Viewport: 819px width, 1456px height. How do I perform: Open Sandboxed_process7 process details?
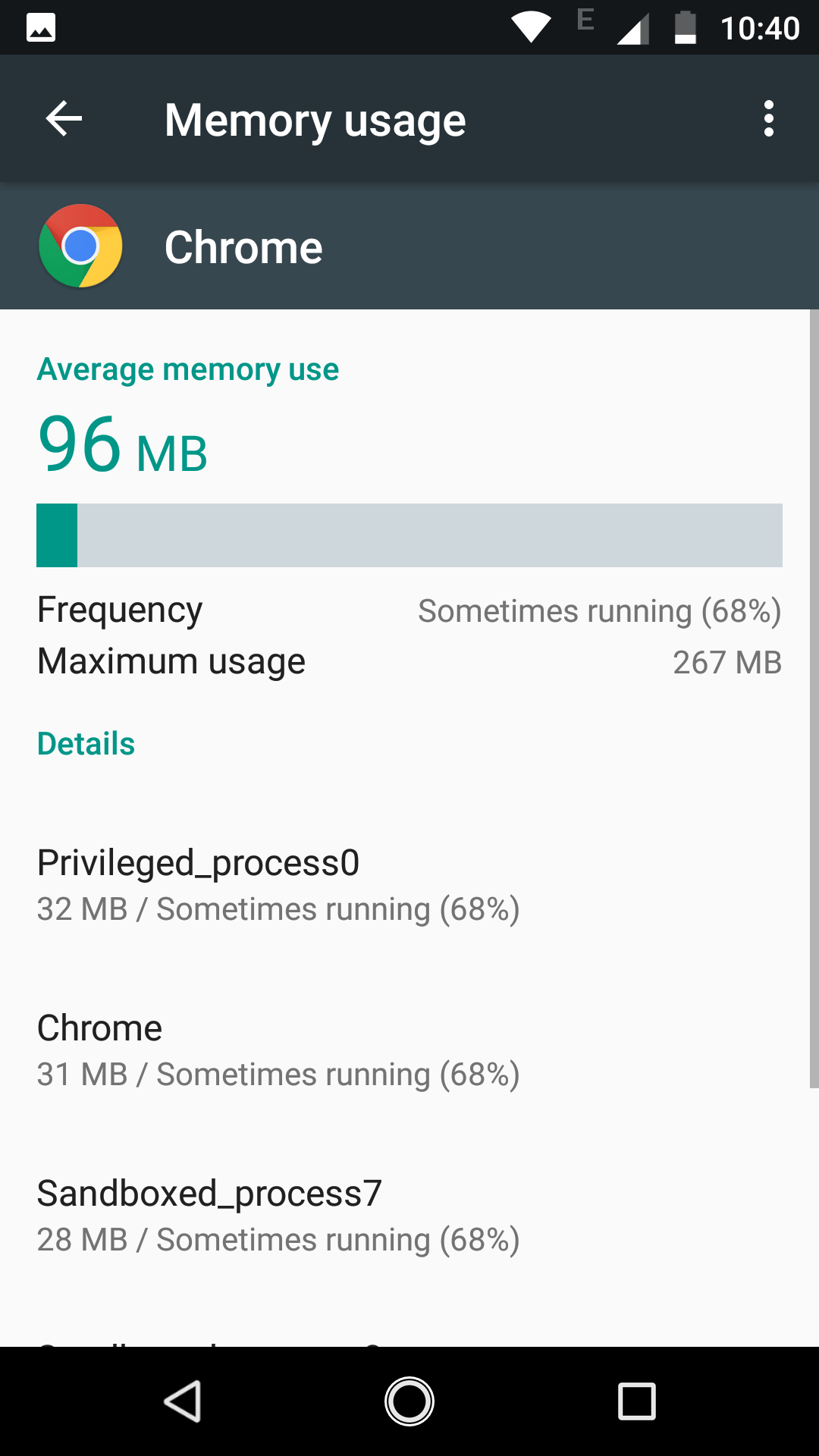coord(409,1216)
